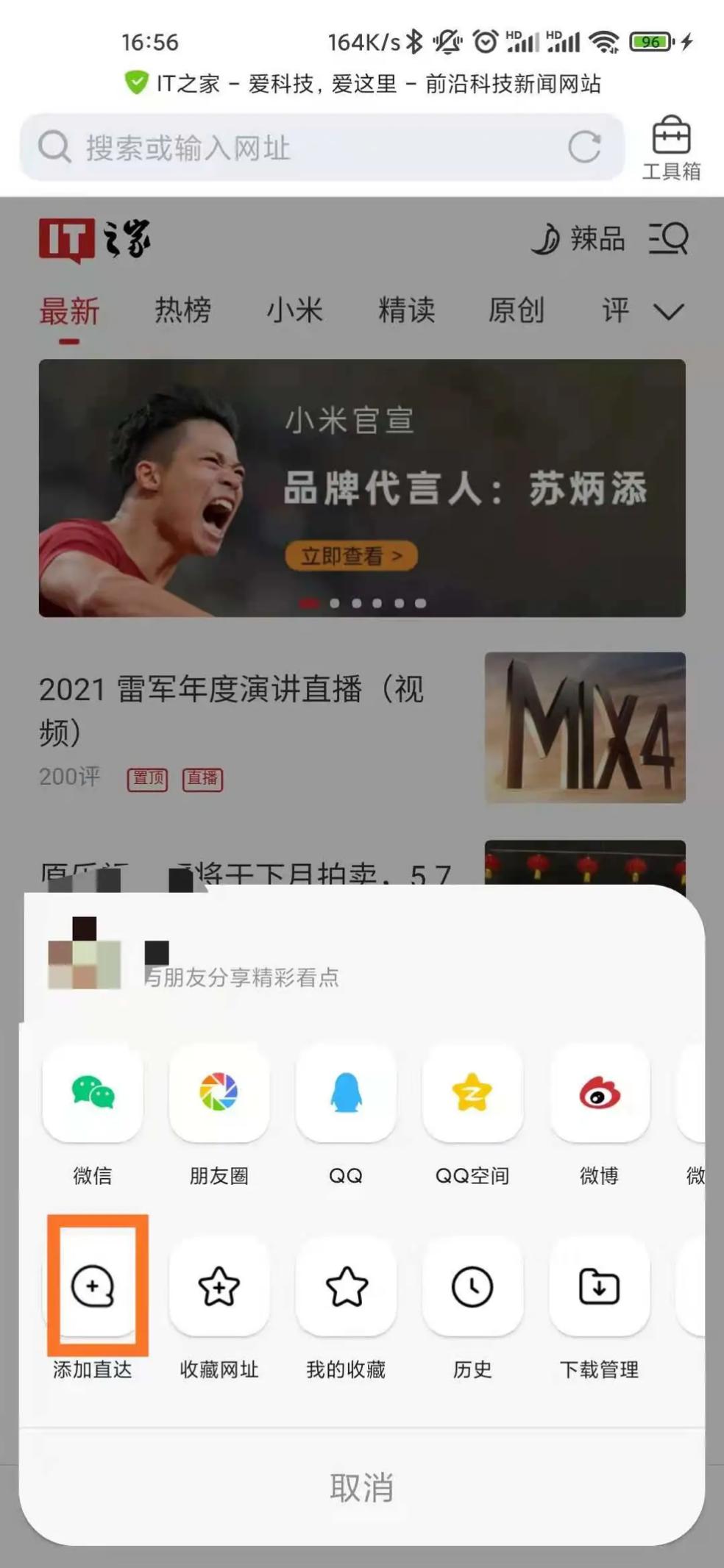Expand the hidden tabs with the down chevron
The height and width of the screenshot is (1568, 724).
667,312
